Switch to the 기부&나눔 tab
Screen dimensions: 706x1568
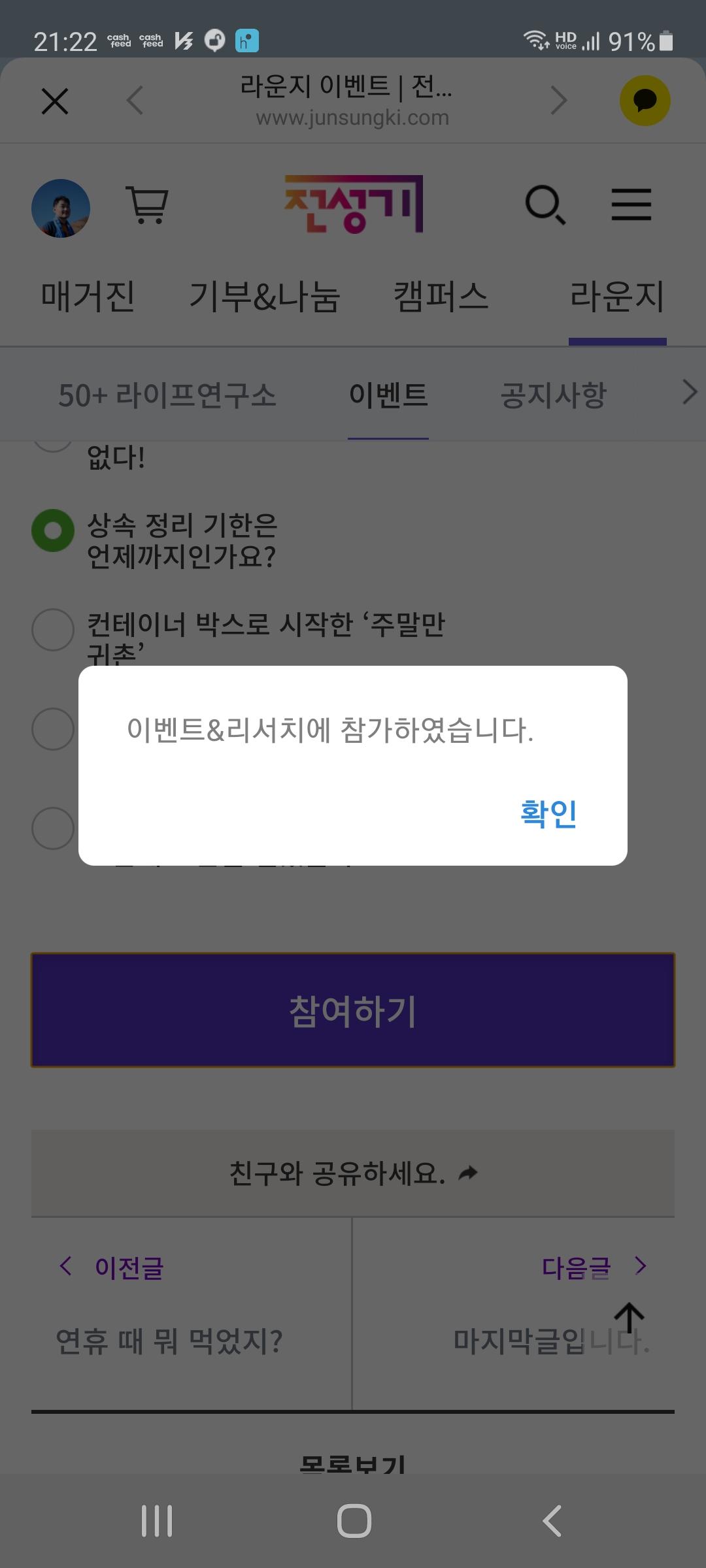(264, 297)
